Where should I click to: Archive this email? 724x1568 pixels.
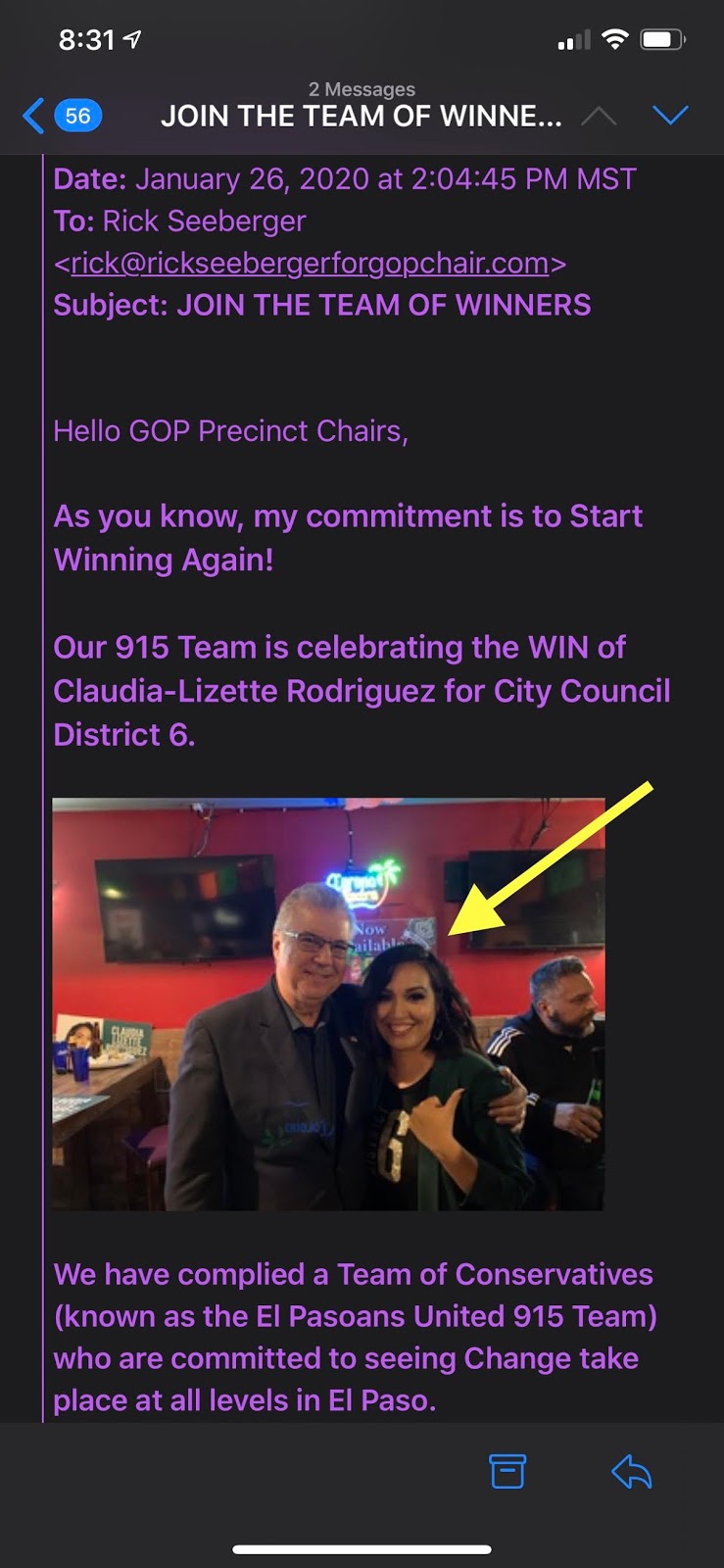pyautogui.click(x=507, y=1472)
